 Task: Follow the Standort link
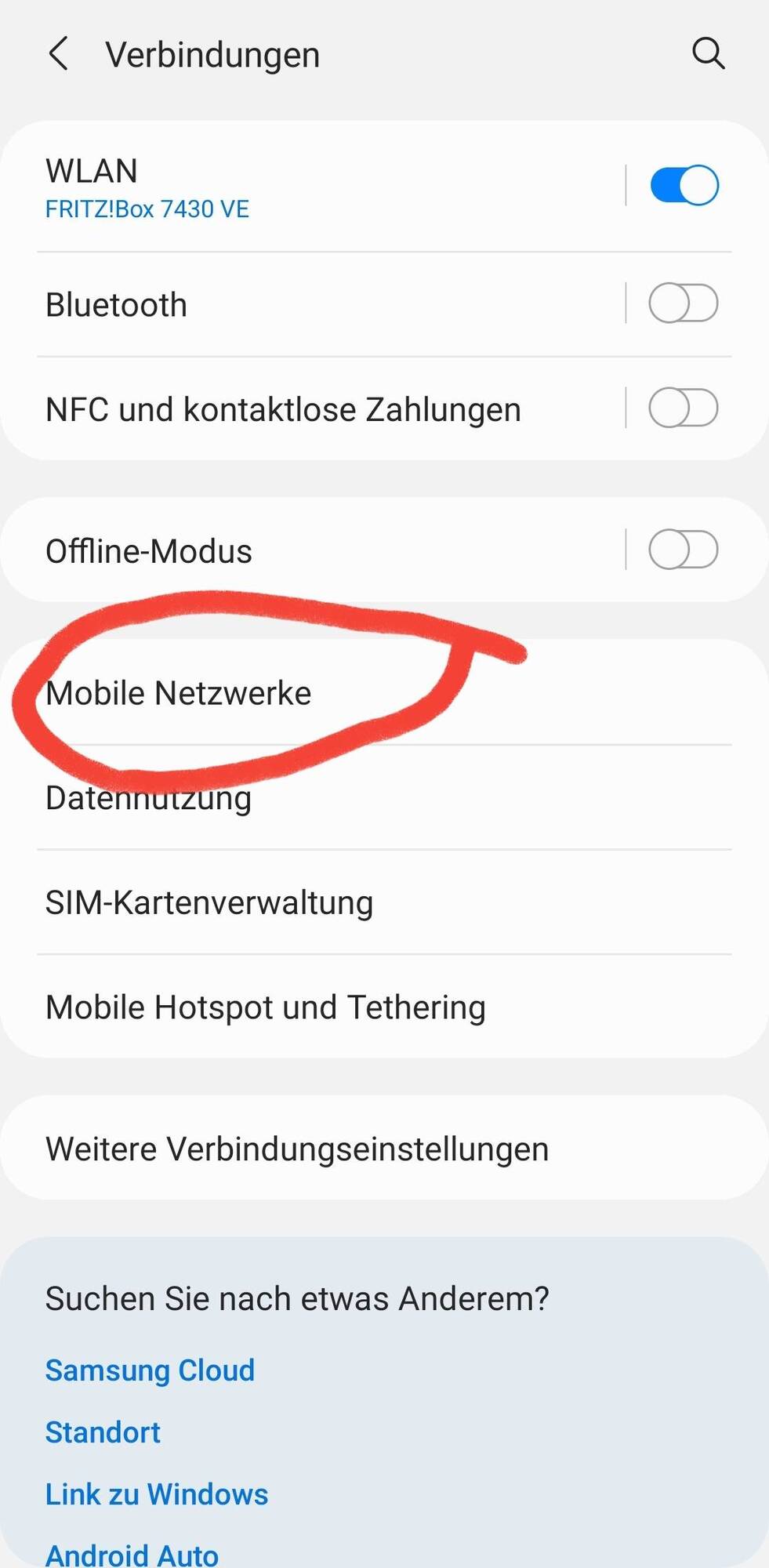tap(103, 1432)
